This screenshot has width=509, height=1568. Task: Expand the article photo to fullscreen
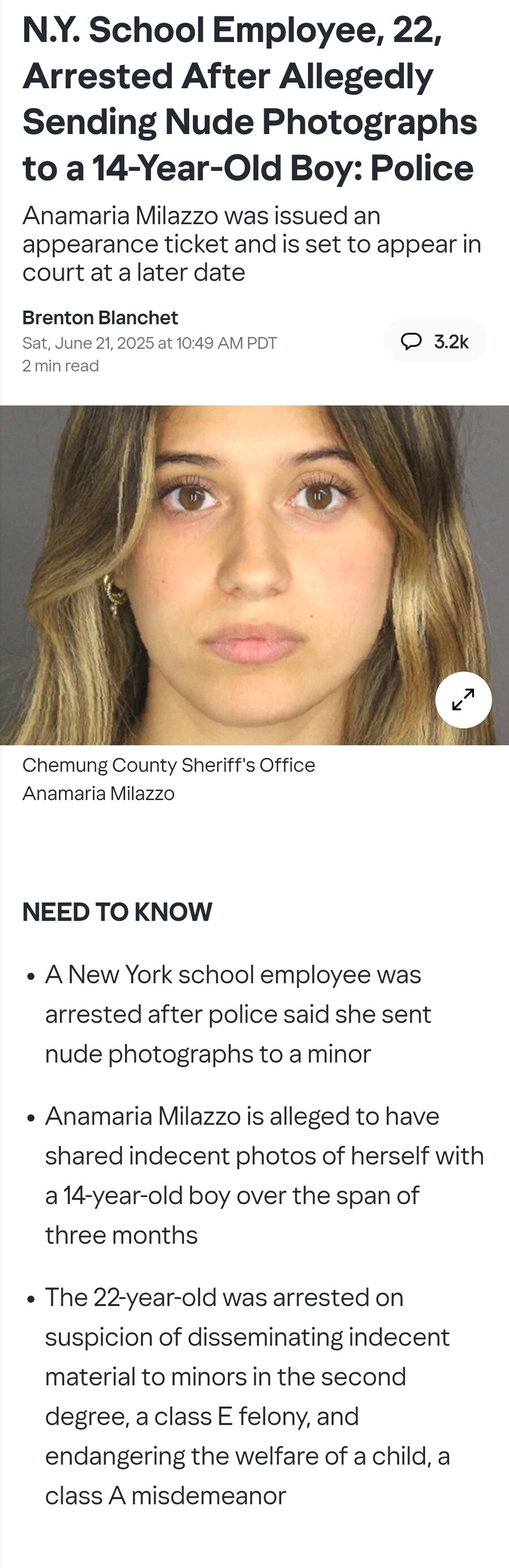click(x=463, y=699)
